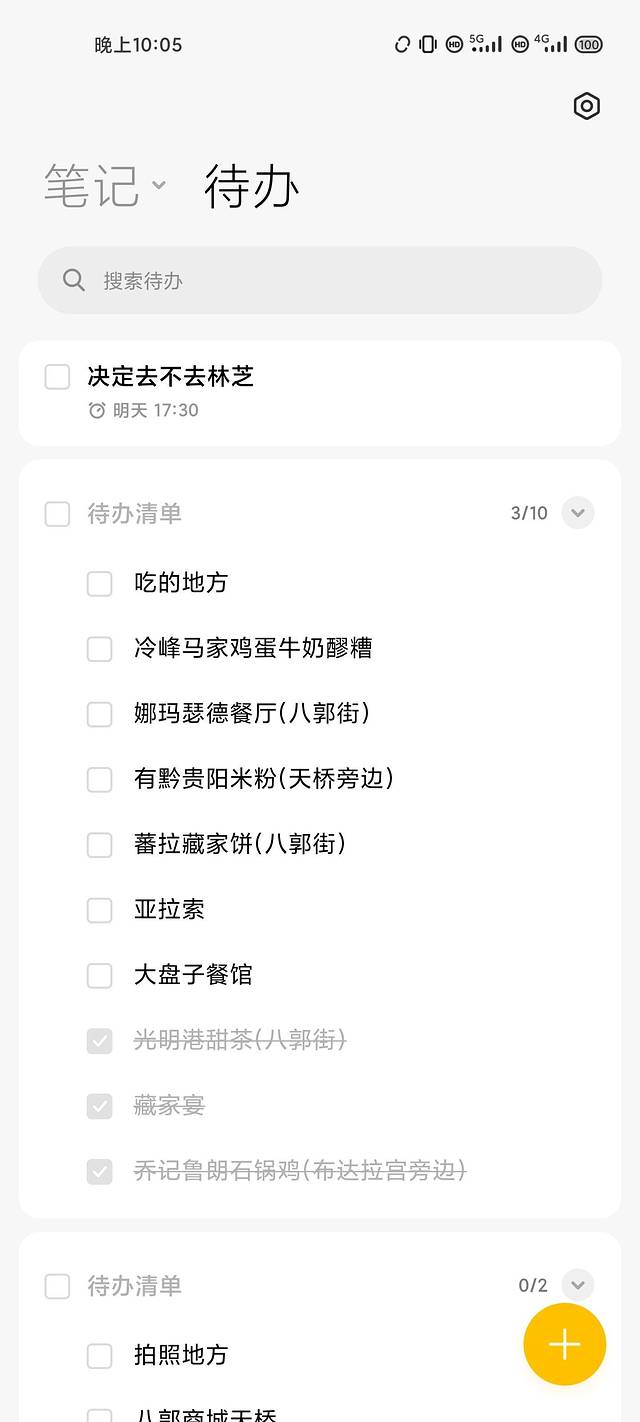Tick the 吃的地方 checkbox
The width and height of the screenshot is (640, 1422).
coord(100,583)
